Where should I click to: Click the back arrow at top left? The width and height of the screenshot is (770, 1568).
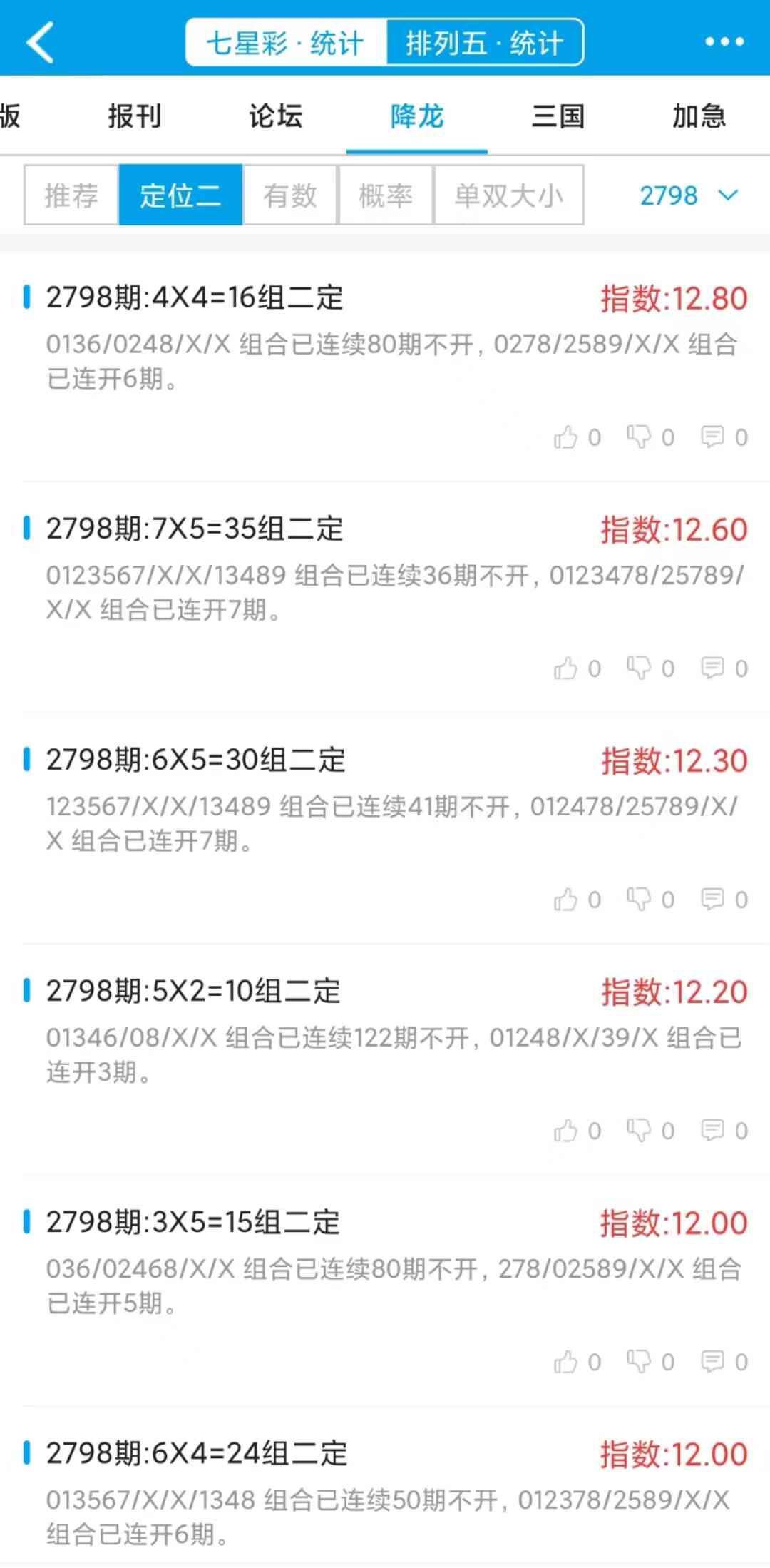tap(41, 41)
